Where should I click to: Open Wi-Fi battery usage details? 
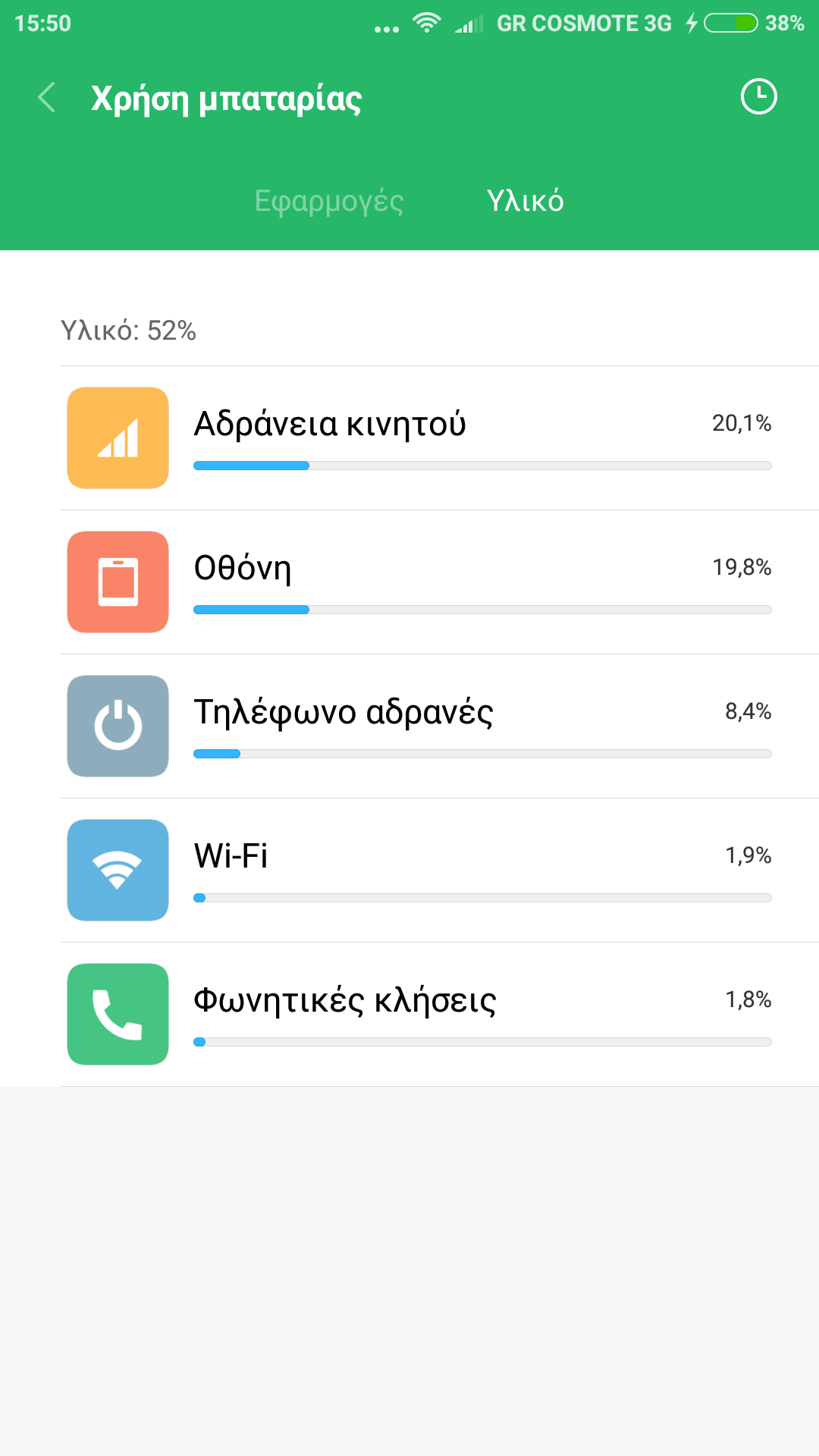[440, 871]
